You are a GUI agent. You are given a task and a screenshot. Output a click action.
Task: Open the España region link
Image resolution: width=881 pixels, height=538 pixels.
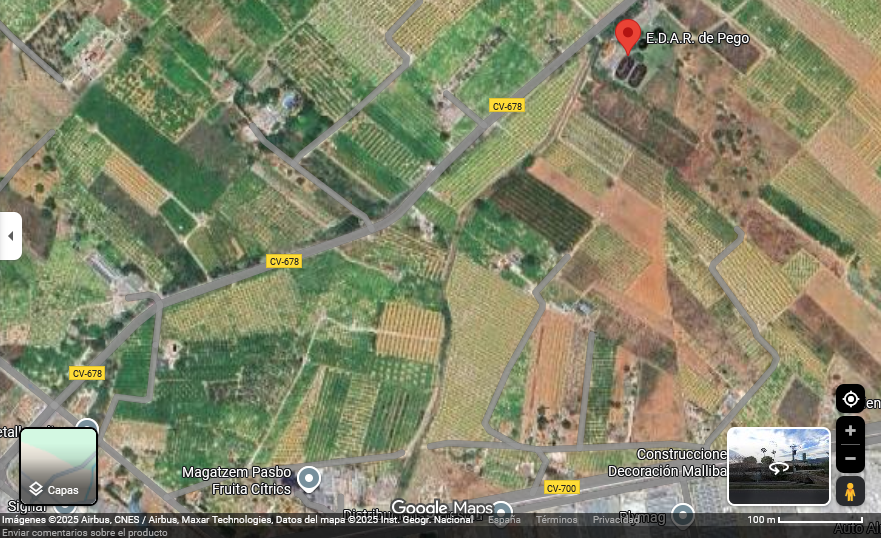(504, 520)
